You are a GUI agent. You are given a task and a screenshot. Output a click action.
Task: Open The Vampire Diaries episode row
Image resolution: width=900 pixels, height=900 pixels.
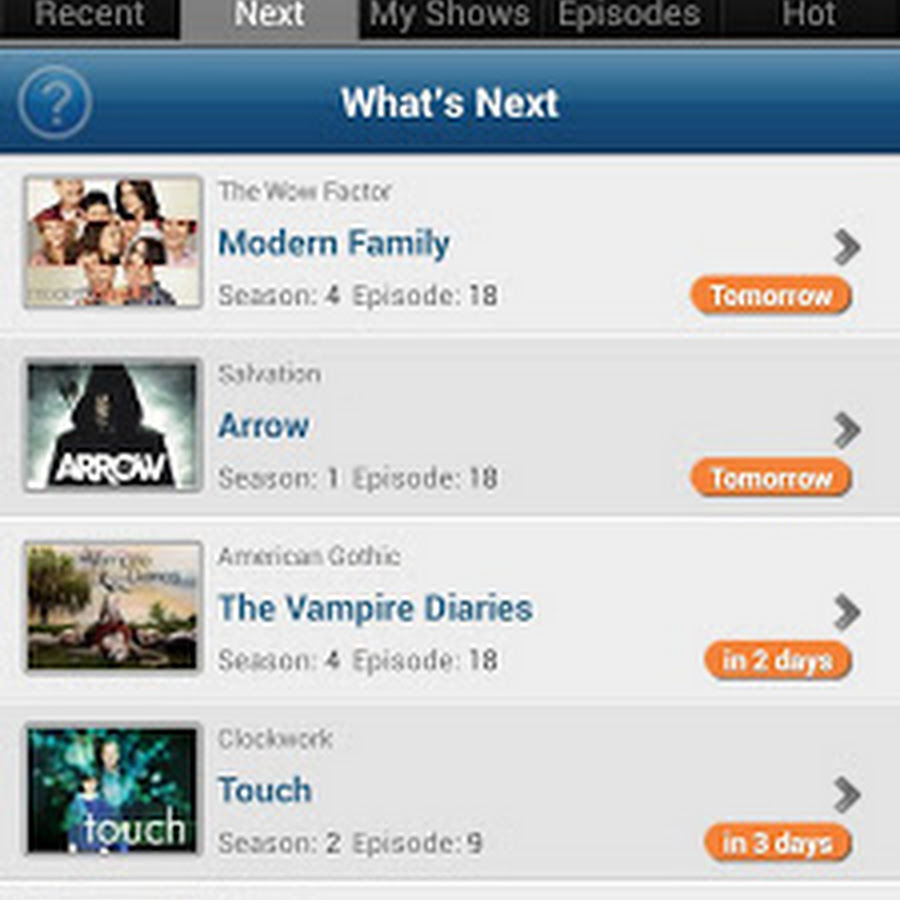[450, 609]
